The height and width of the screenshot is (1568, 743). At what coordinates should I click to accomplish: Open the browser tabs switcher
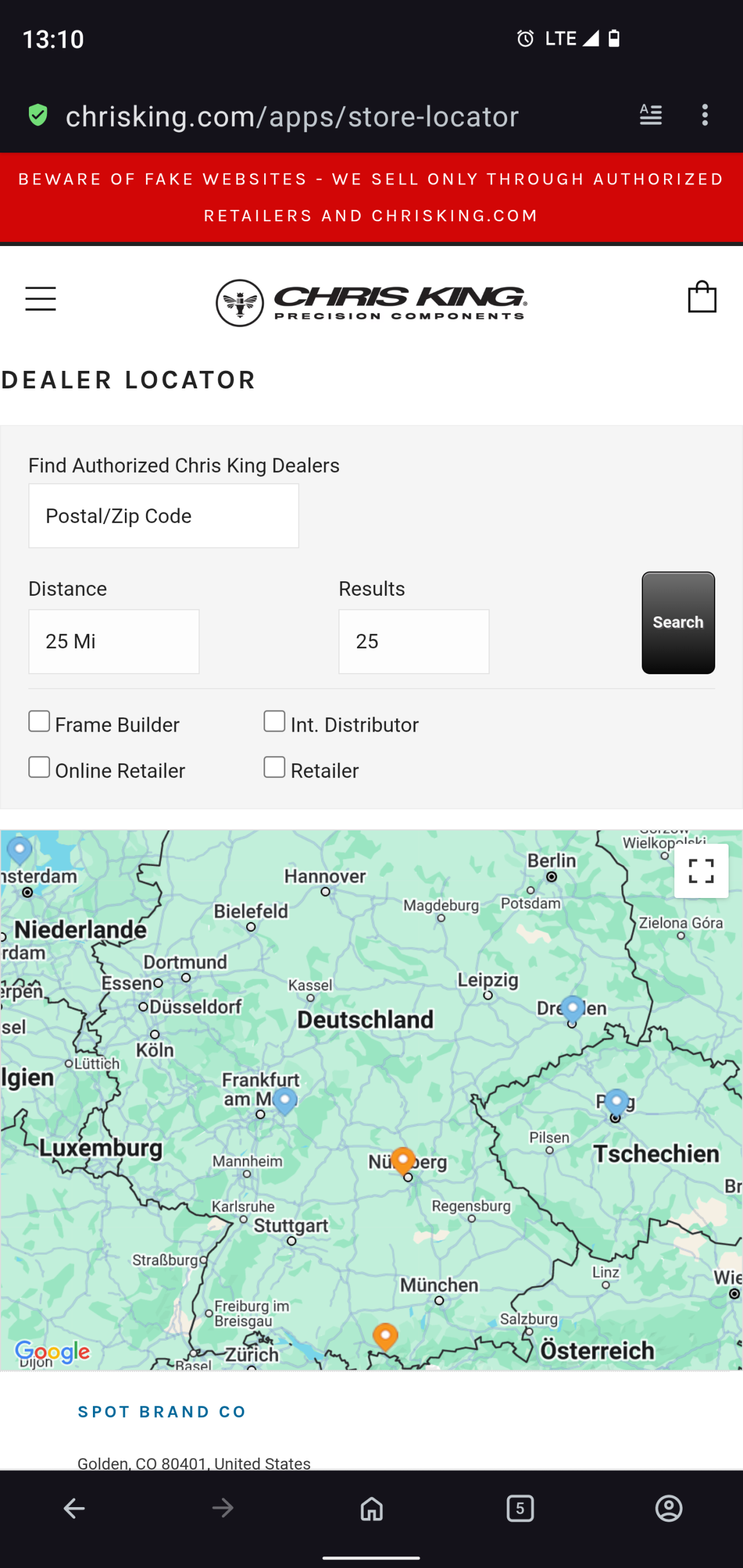[x=520, y=1508]
